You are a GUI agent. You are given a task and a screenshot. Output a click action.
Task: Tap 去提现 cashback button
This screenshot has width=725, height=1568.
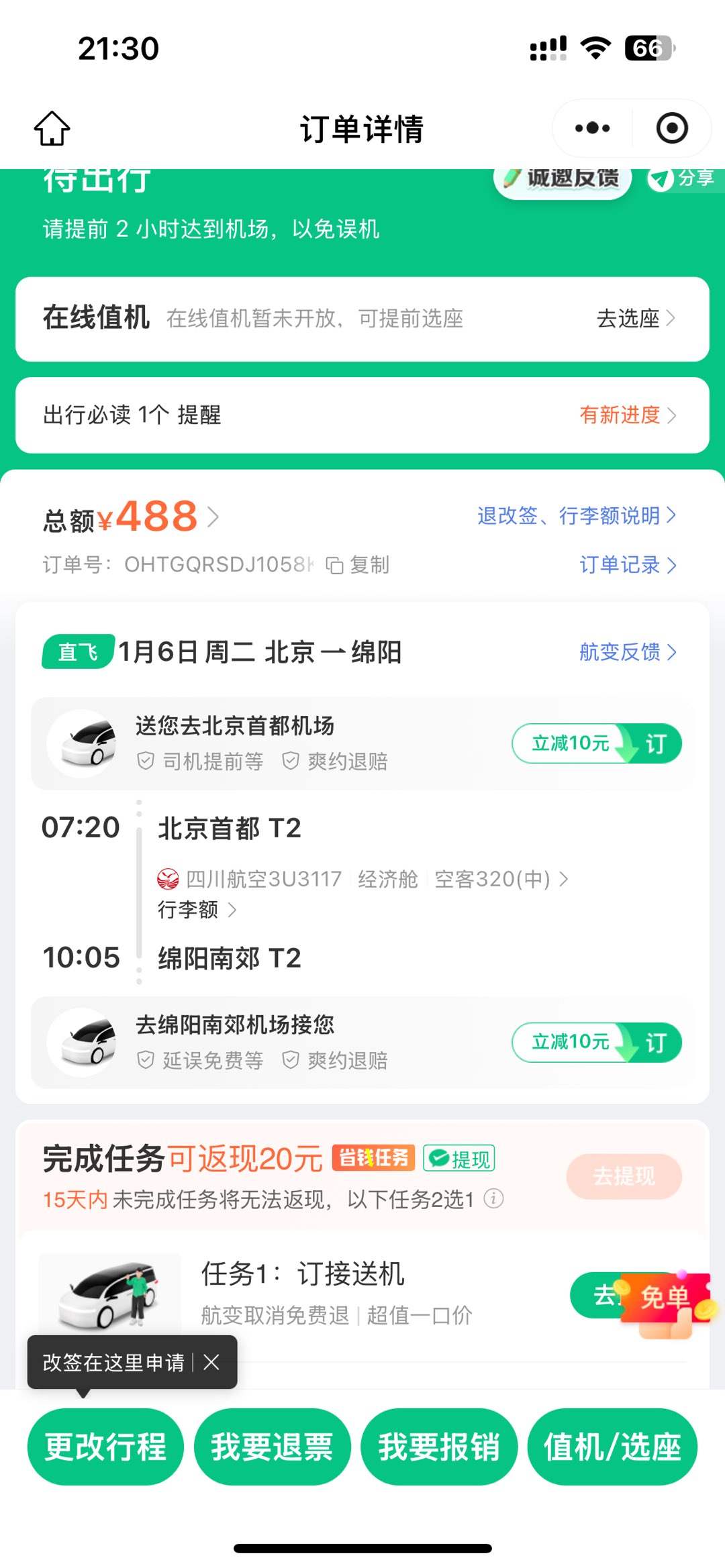point(624,1176)
